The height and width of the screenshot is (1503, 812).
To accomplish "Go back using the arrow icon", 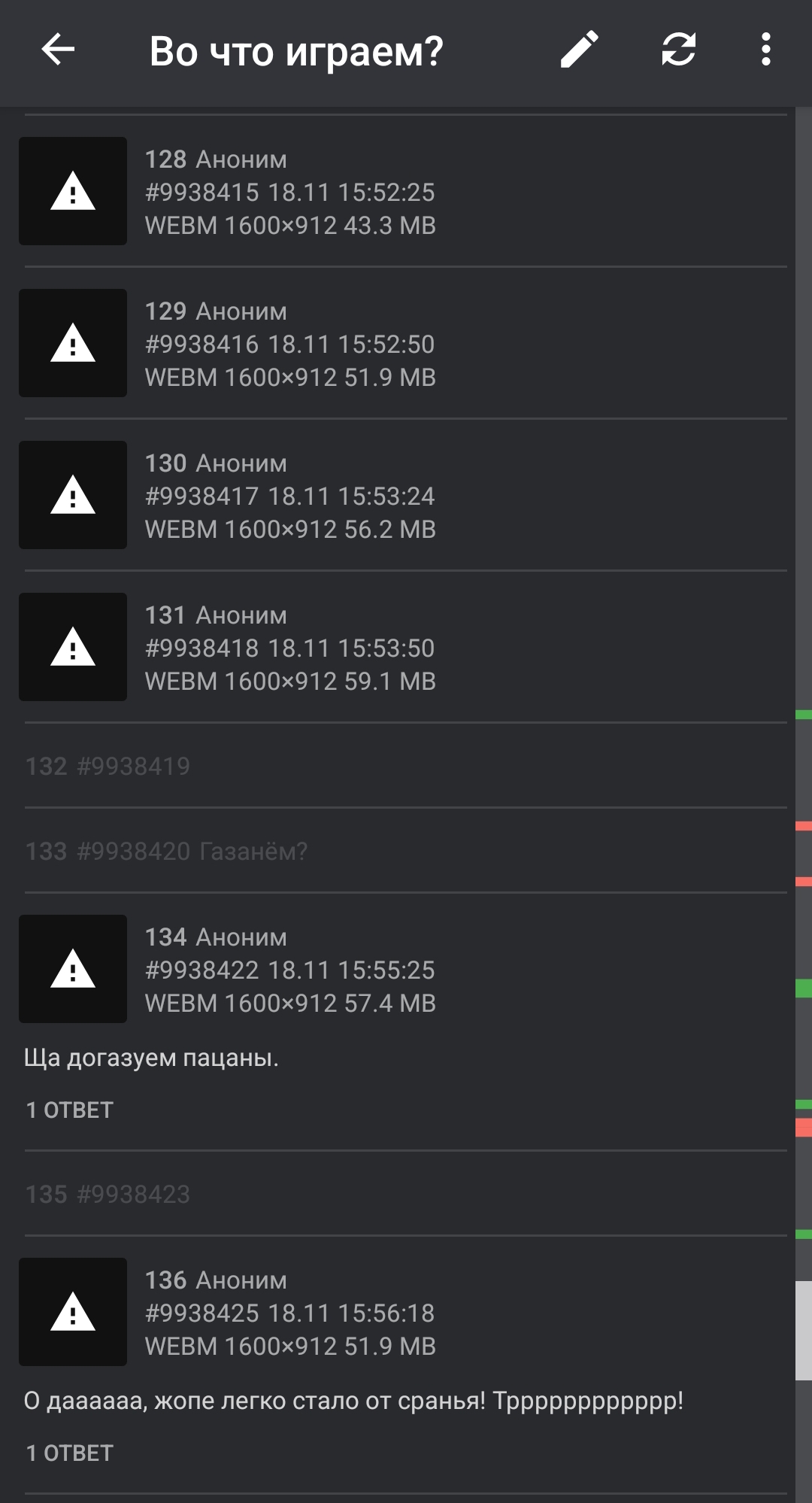I will [58, 50].
